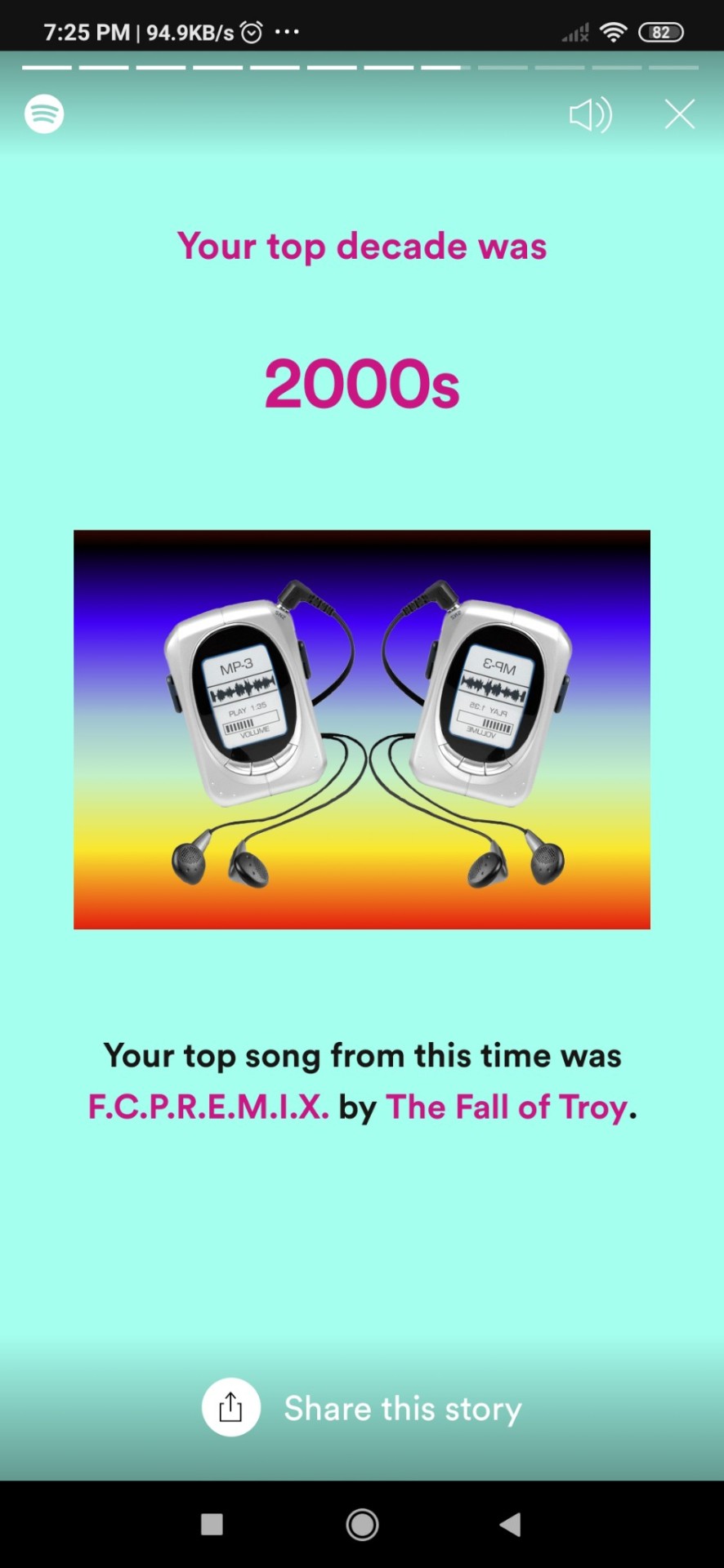This screenshot has height=1568, width=724.
Task: Close the Wrapped story
Action: coord(679,115)
